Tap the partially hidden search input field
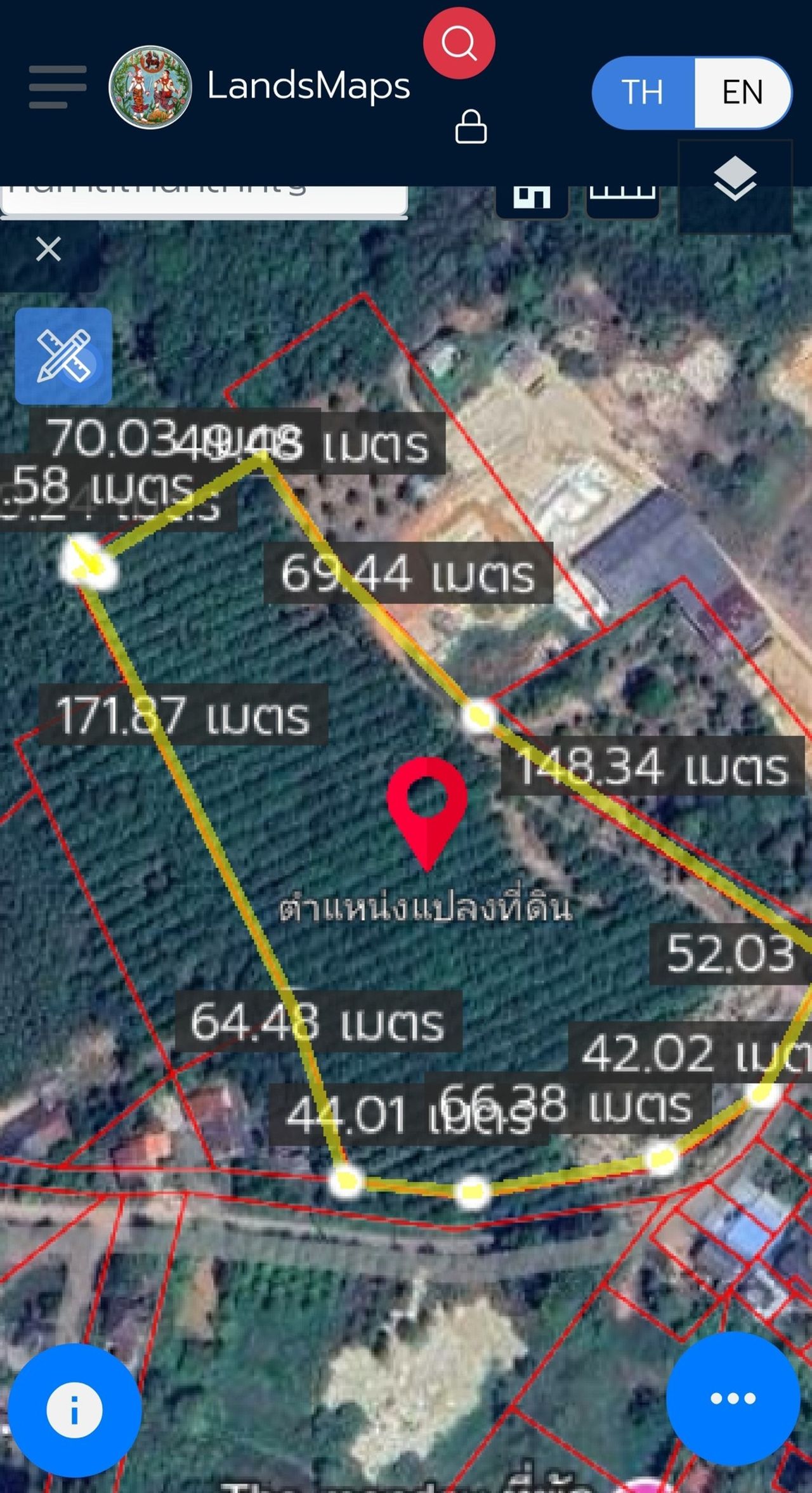Screen dimensions: 812x1493 pos(203,199)
